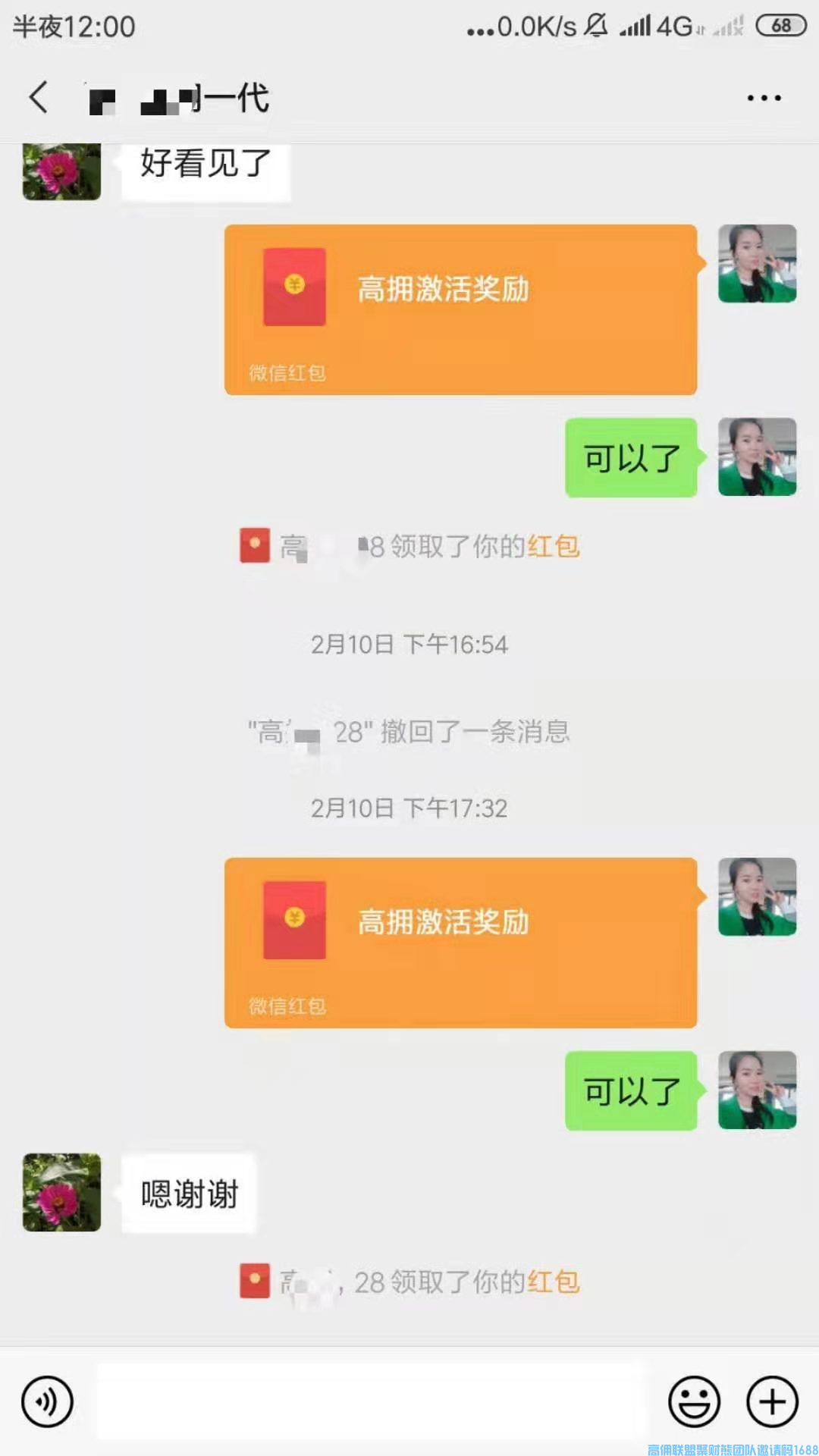Open the chat info overflow menu
This screenshot has width=819, height=1456.
click(764, 98)
